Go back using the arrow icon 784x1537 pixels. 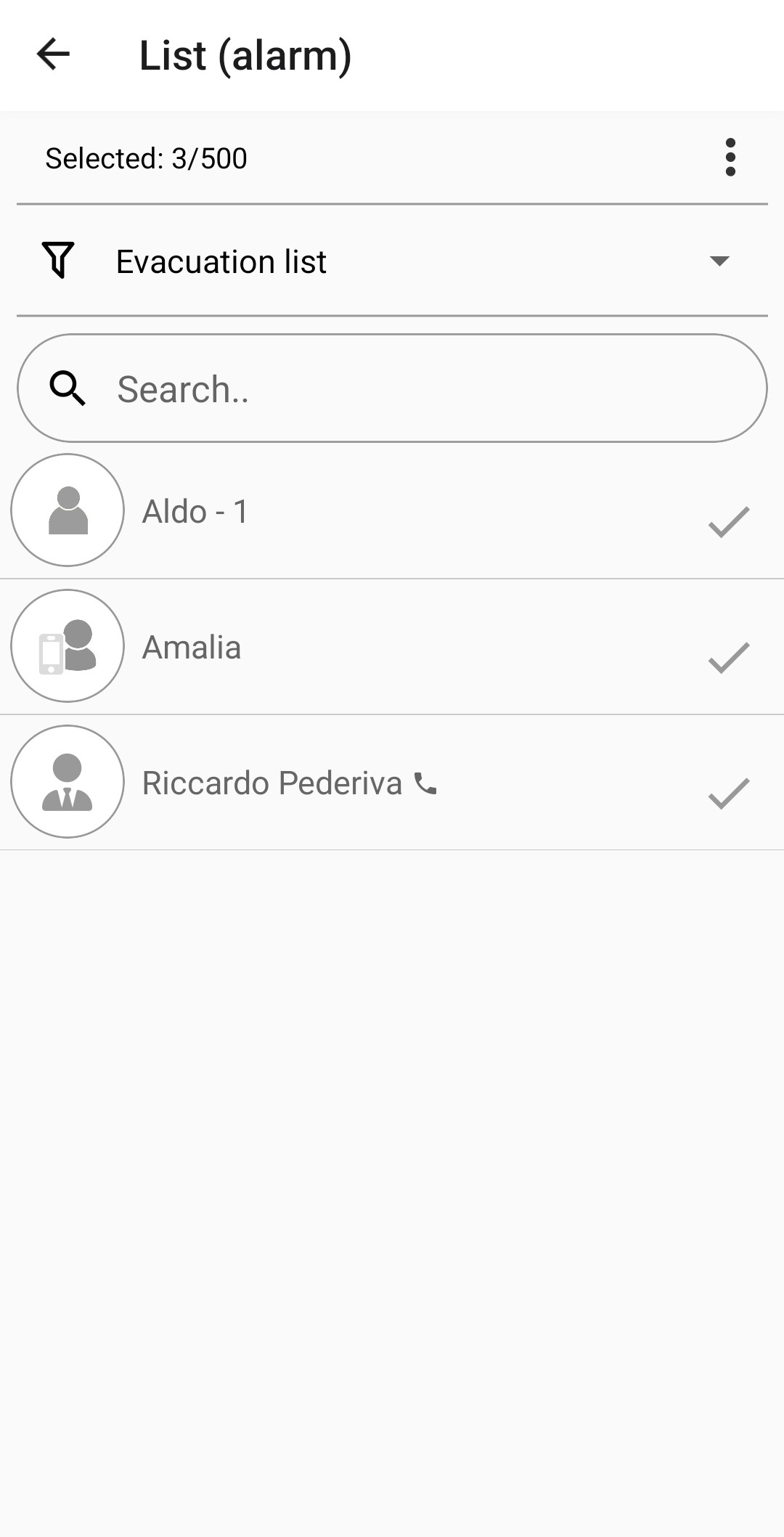coord(53,54)
